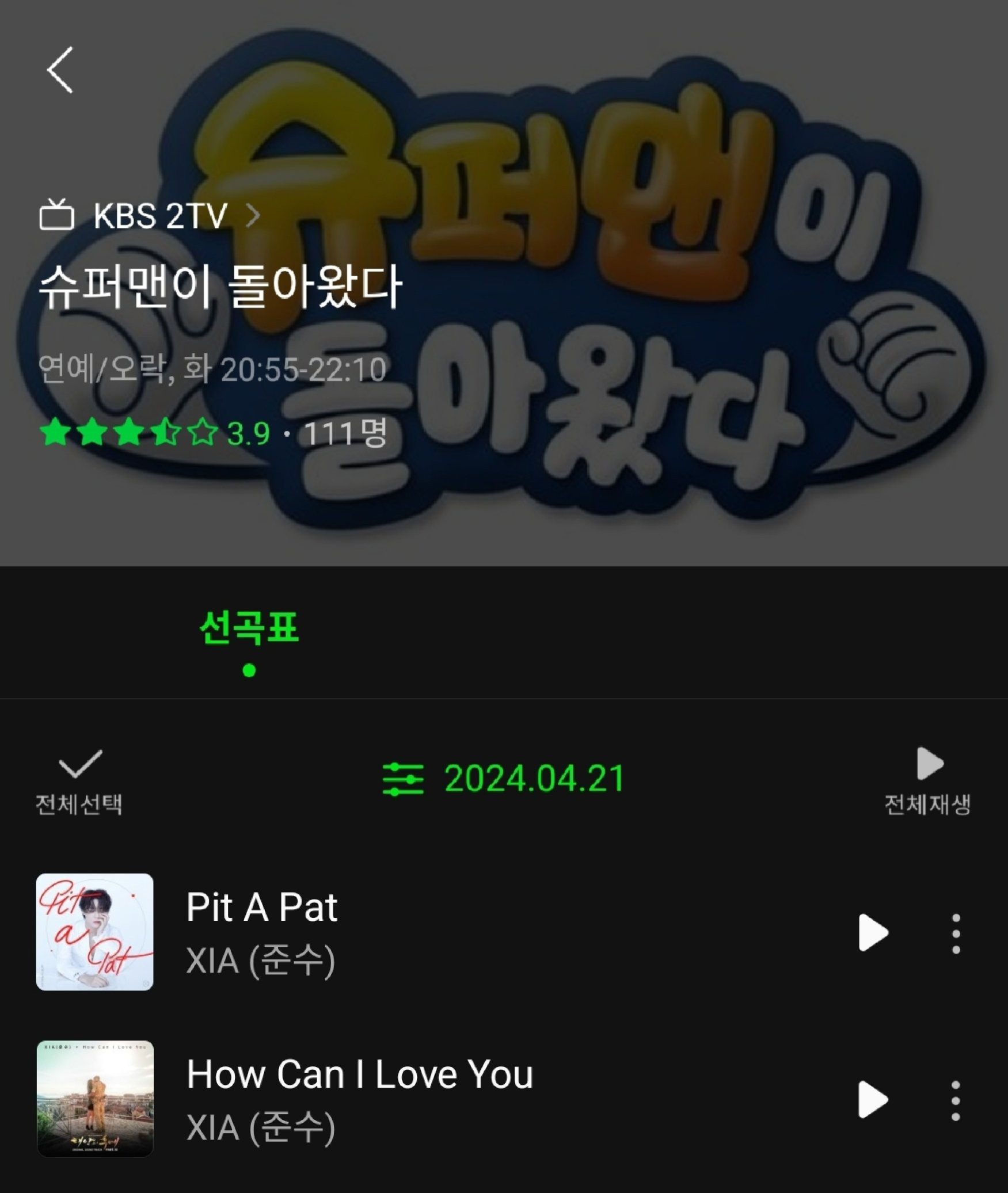Image resolution: width=1008 pixels, height=1193 pixels.
Task: Open more options for How Can I Love You
Action: [x=956, y=1100]
